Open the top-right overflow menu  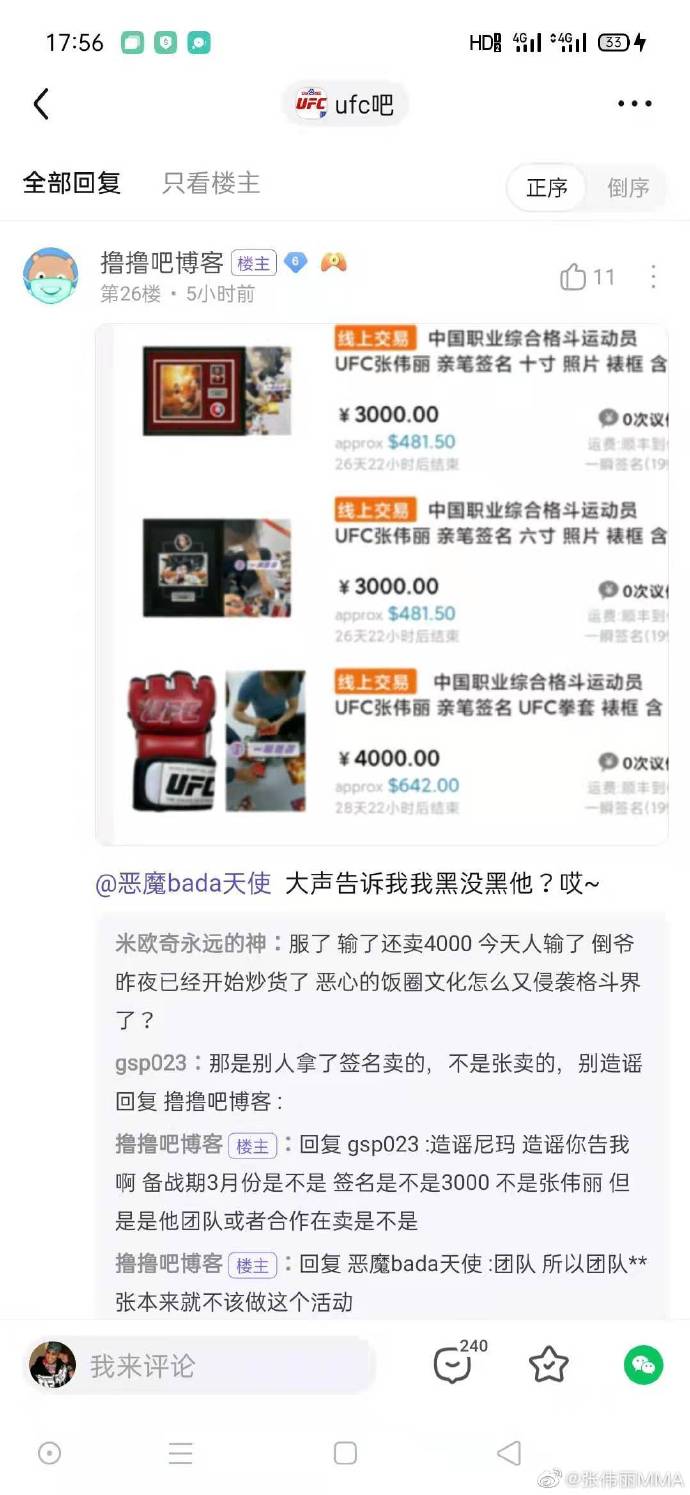634,104
